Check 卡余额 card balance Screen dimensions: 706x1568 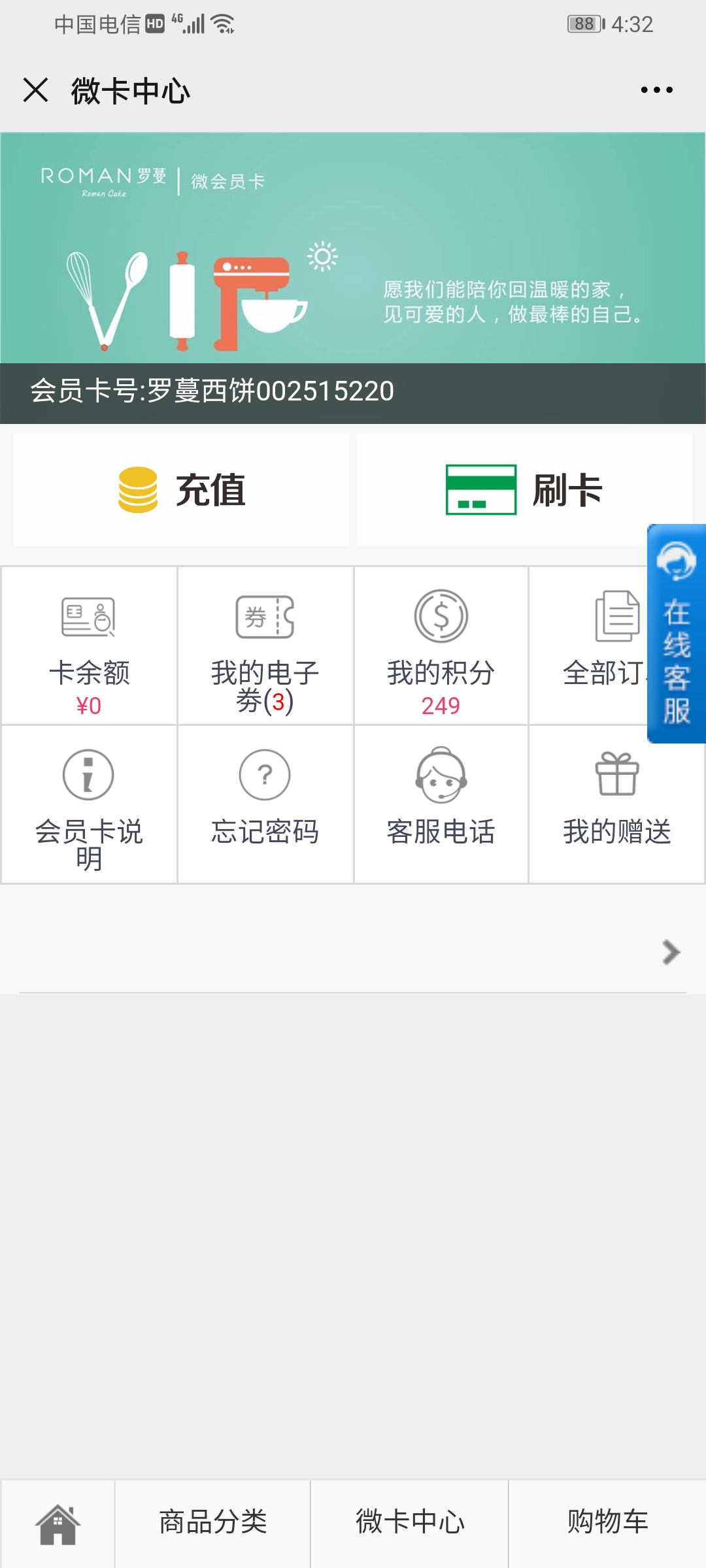click(x=89, y=645)
